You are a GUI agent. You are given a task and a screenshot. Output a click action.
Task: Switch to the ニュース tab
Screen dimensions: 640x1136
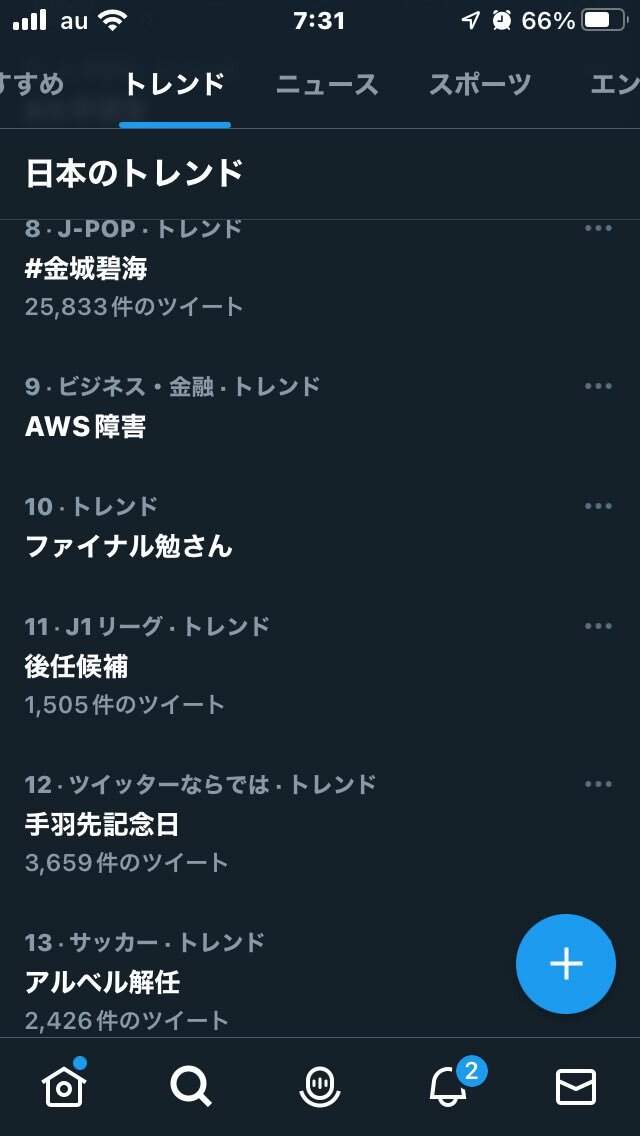[327, 85]
